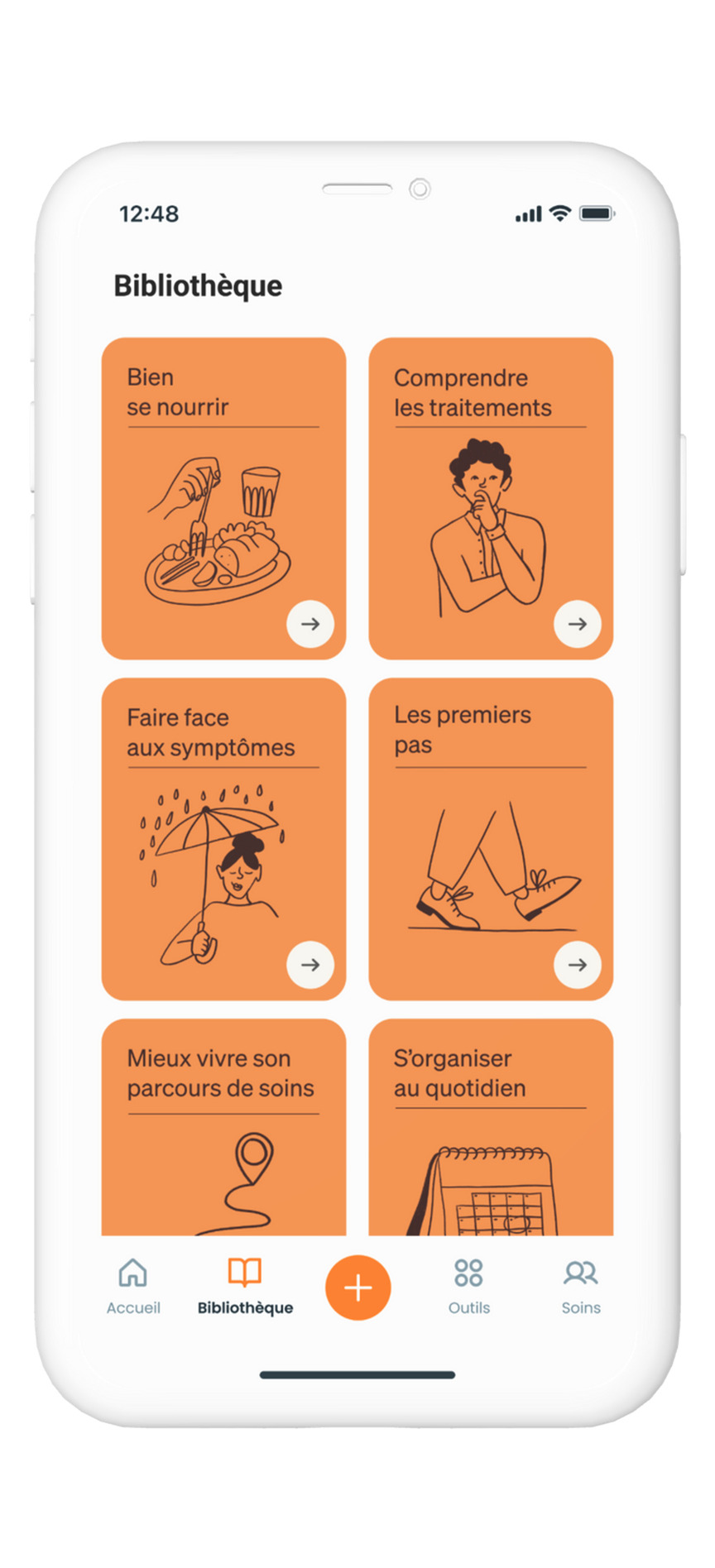
Task: Open the Faire face aux symptômes card
Action: (223, 838)
